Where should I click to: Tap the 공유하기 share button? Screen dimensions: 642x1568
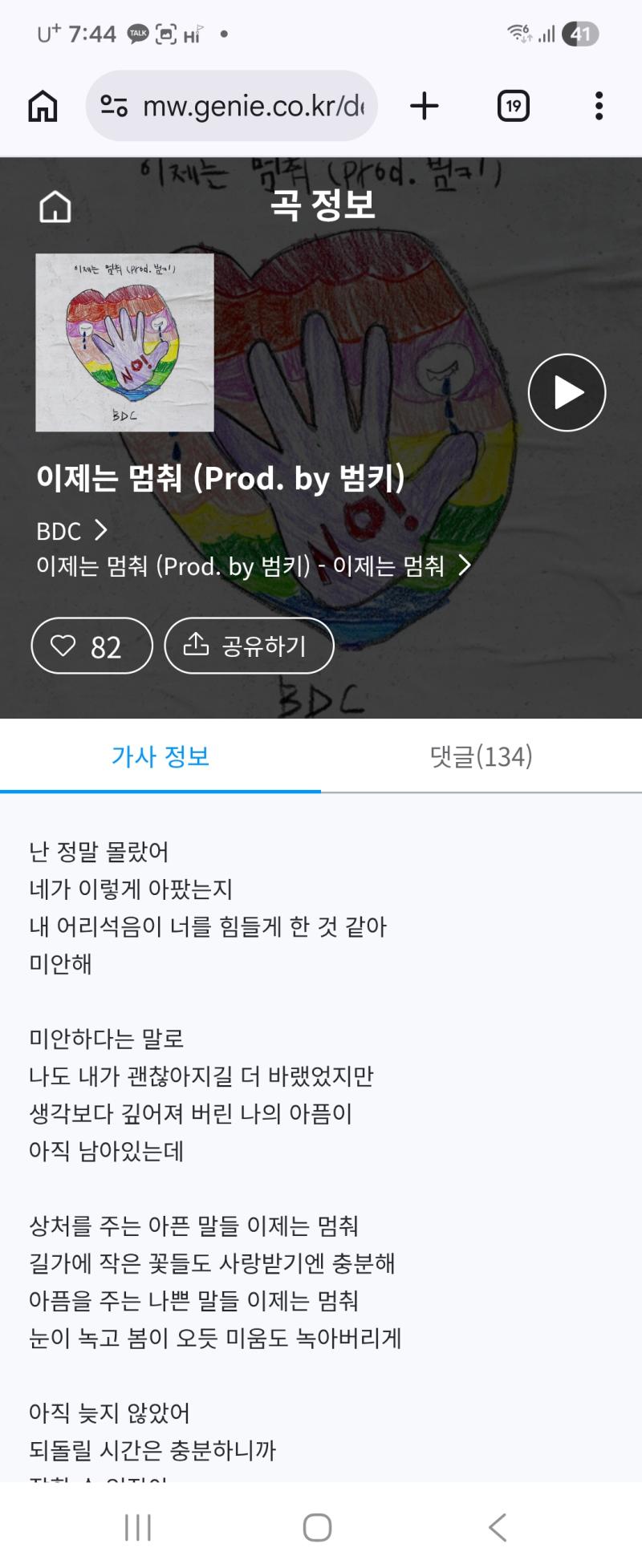point(249,646)
